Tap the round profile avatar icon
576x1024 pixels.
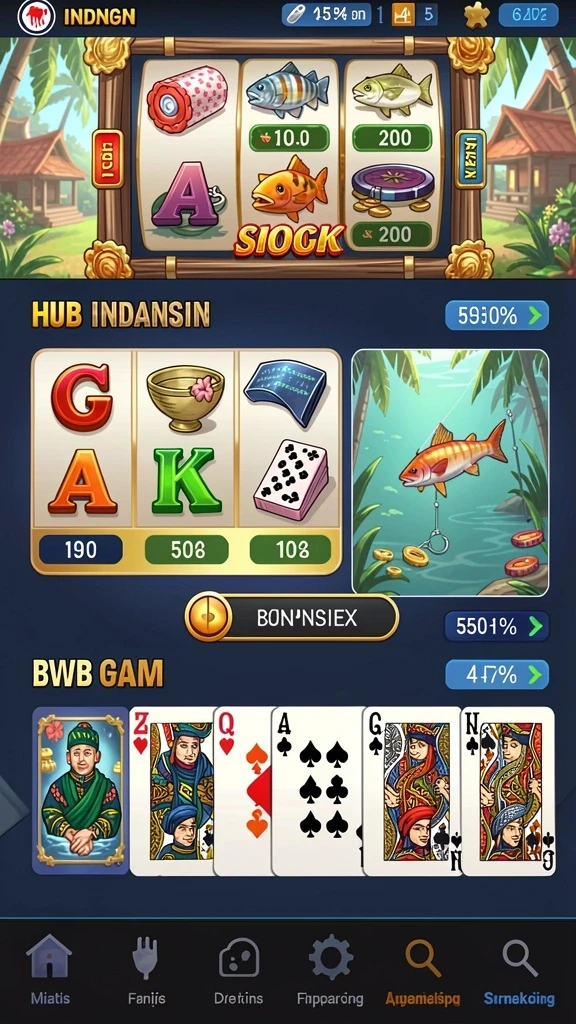click(x=36, y=18)
